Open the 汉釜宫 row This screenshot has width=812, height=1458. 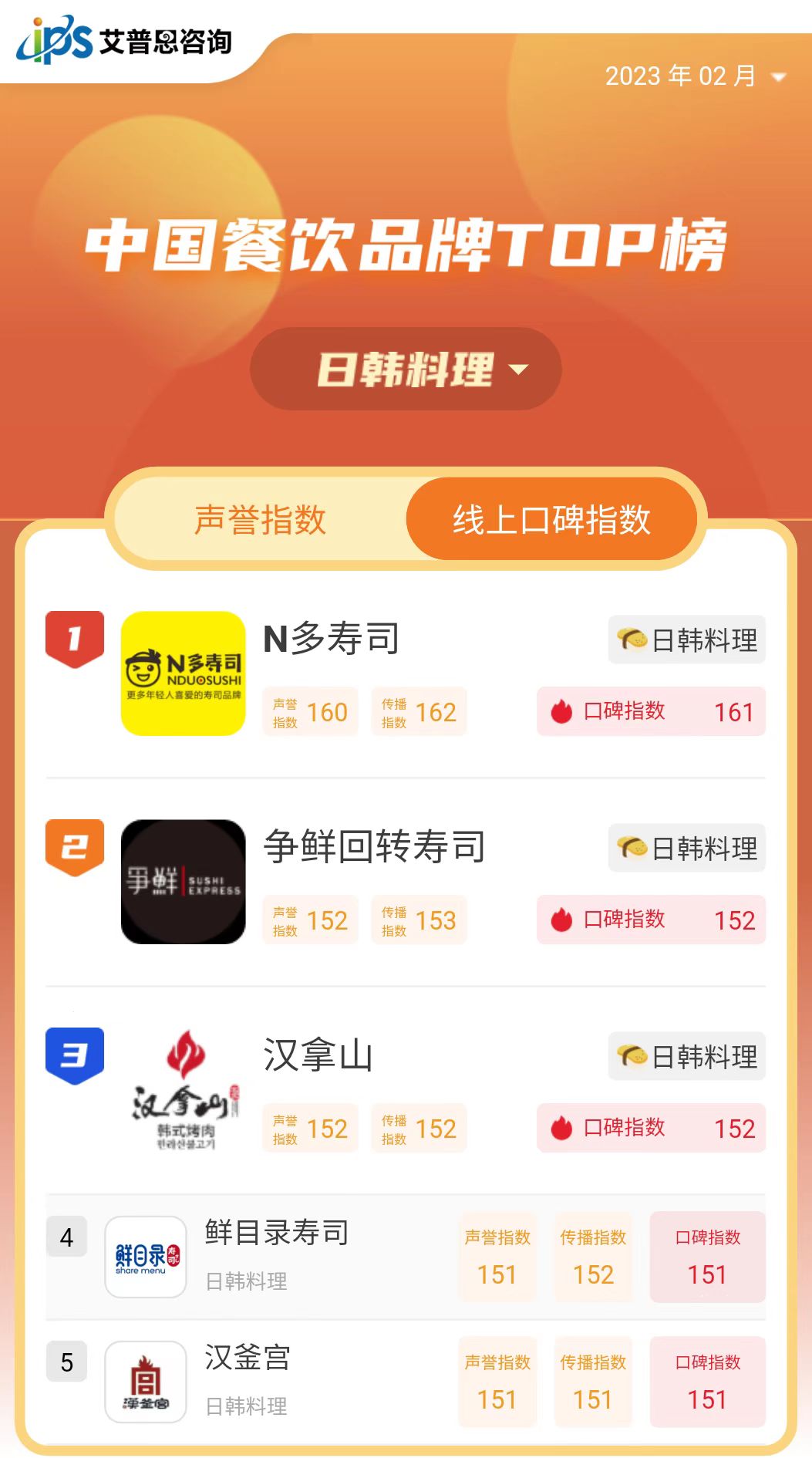[406, 1382]
